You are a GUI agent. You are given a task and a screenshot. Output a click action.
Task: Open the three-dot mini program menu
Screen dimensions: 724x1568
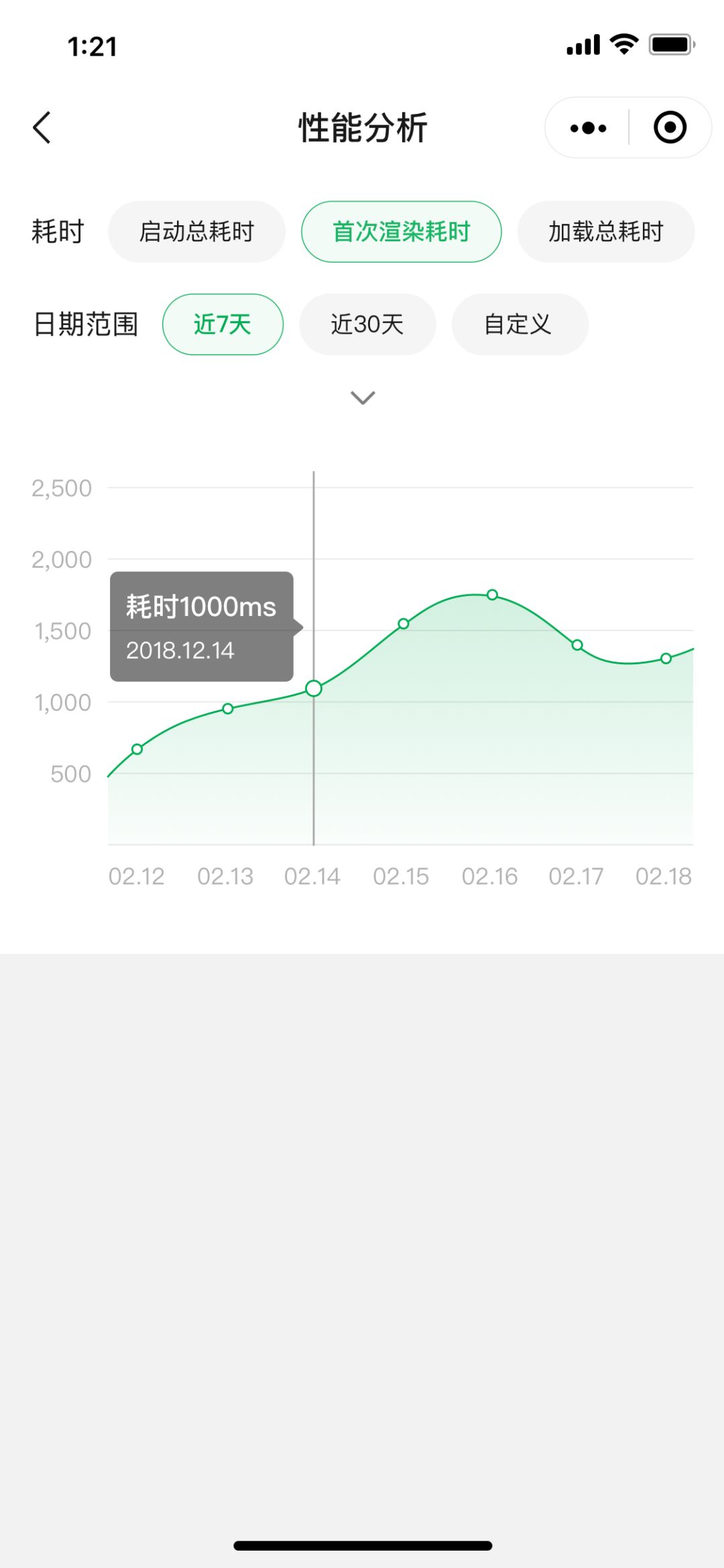click(x=588, y=128)
